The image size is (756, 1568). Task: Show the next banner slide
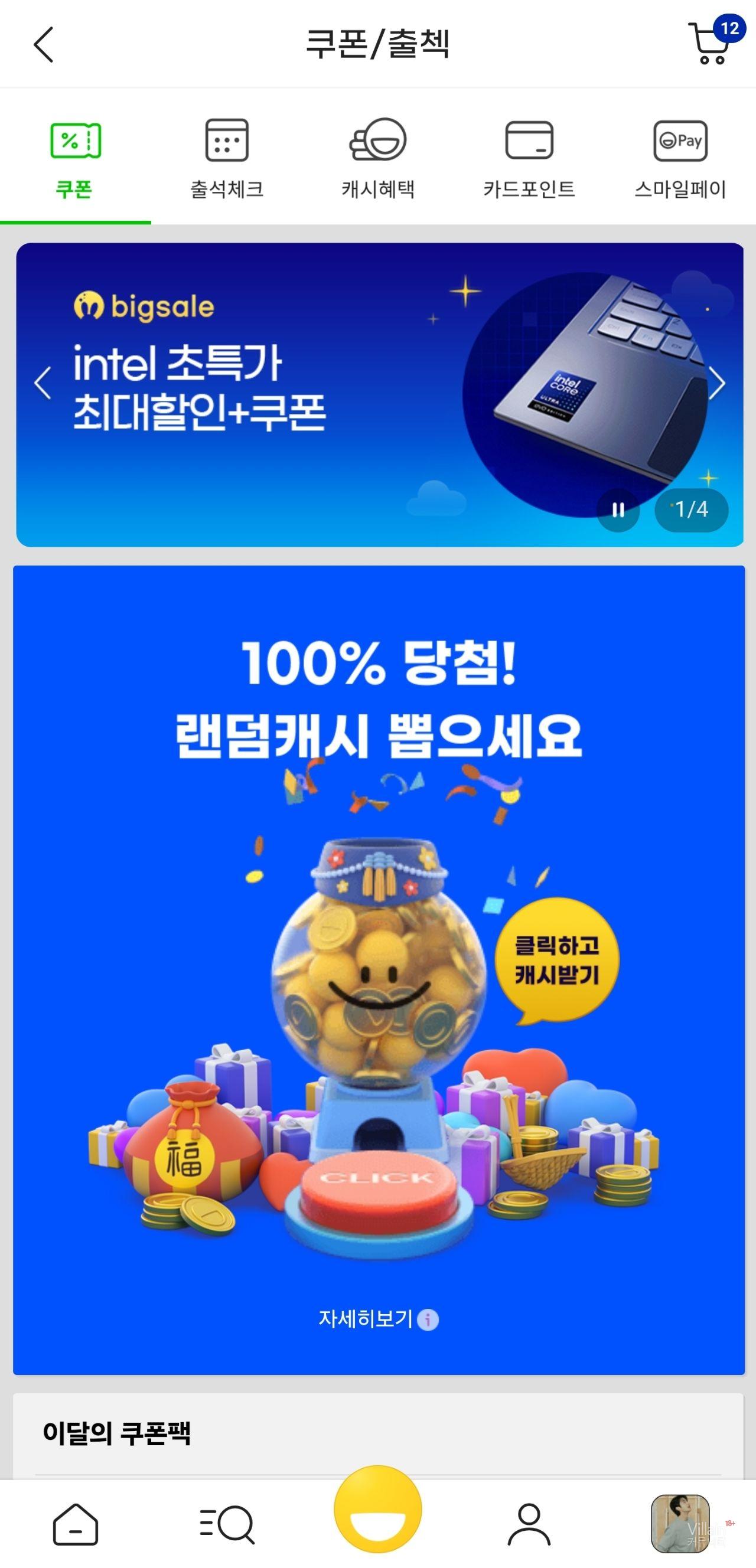[x=716, y=384]
